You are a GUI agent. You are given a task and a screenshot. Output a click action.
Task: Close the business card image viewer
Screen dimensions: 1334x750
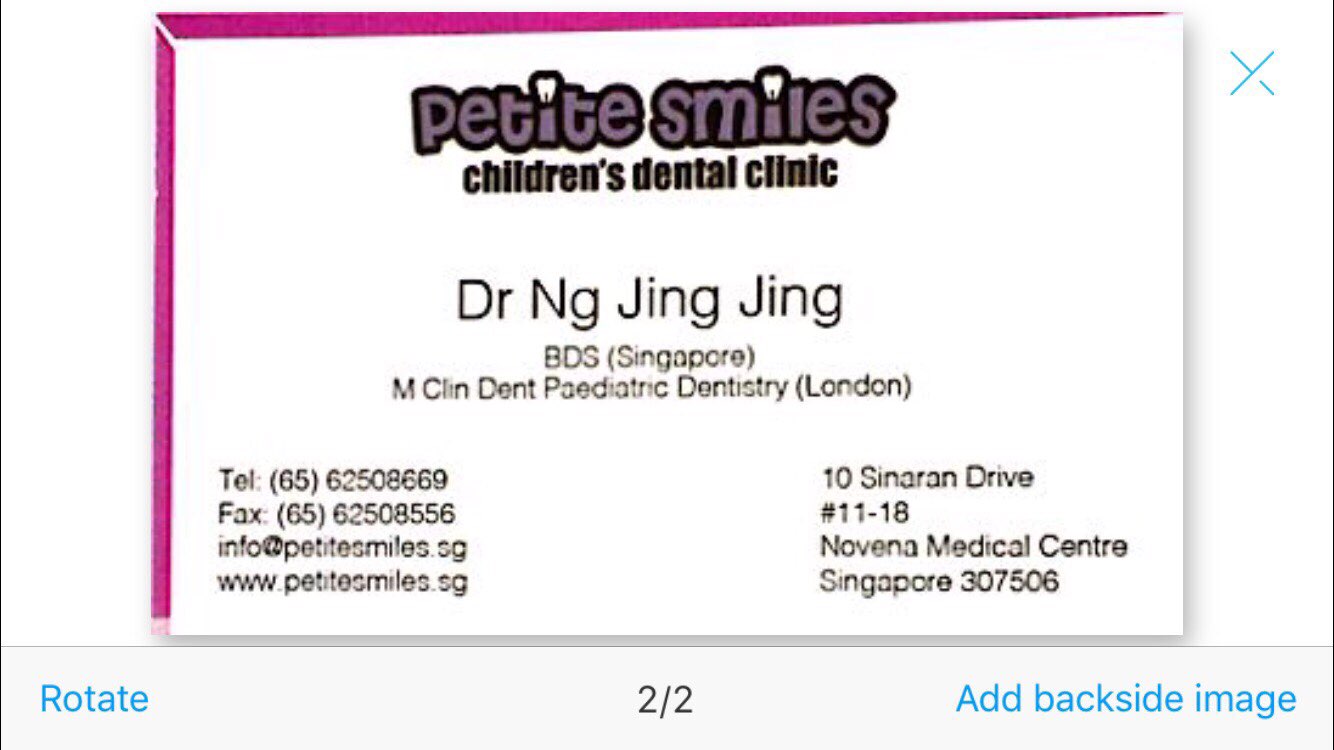(x=1252, y=73)
